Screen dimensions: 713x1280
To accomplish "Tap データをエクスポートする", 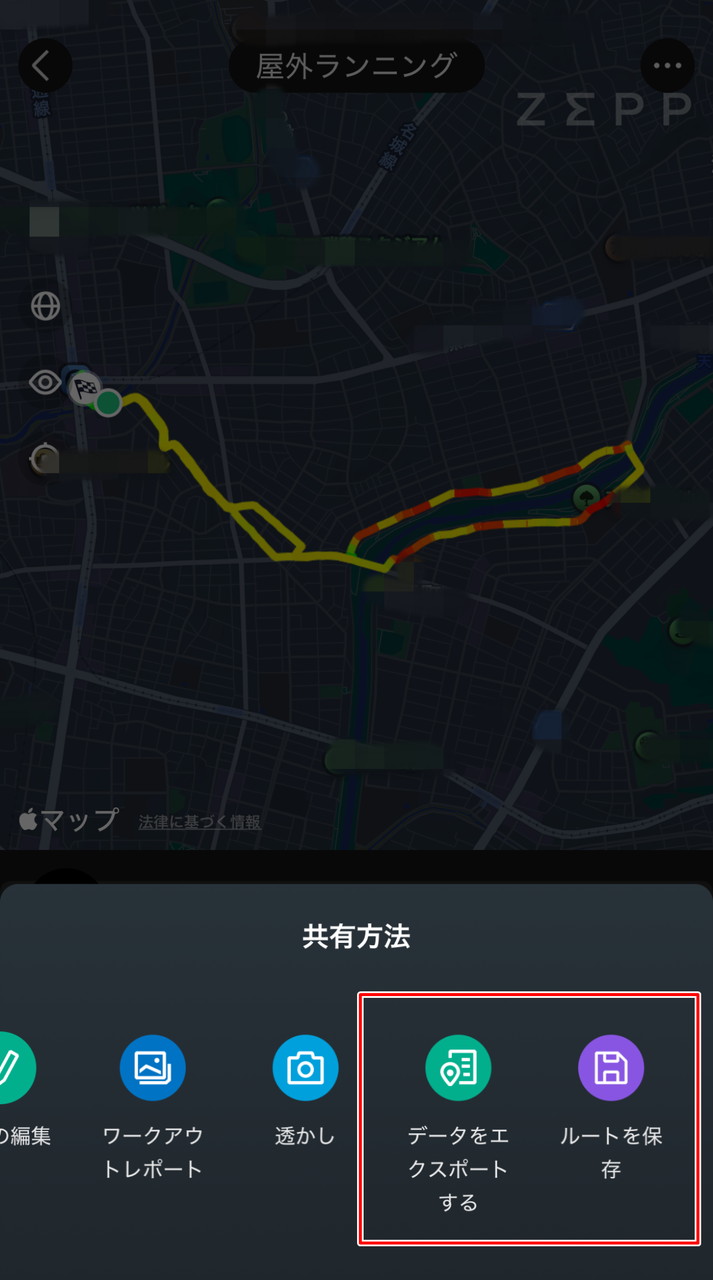I will [458, 1068].
